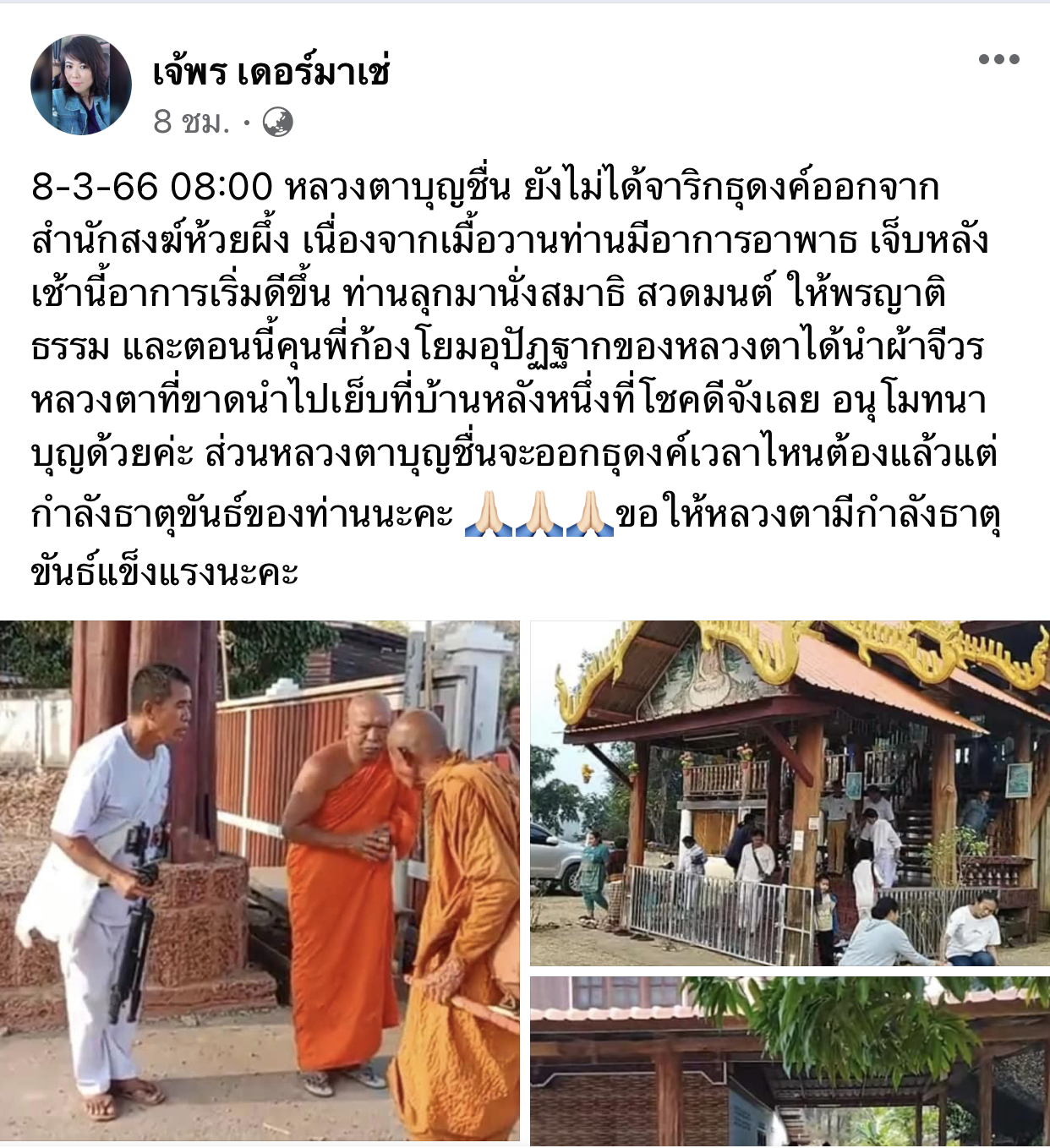This screenshot has width=1050, height=1148.
Task: Tap the 8 ชม. post timestamp
Action: point(191,123)
